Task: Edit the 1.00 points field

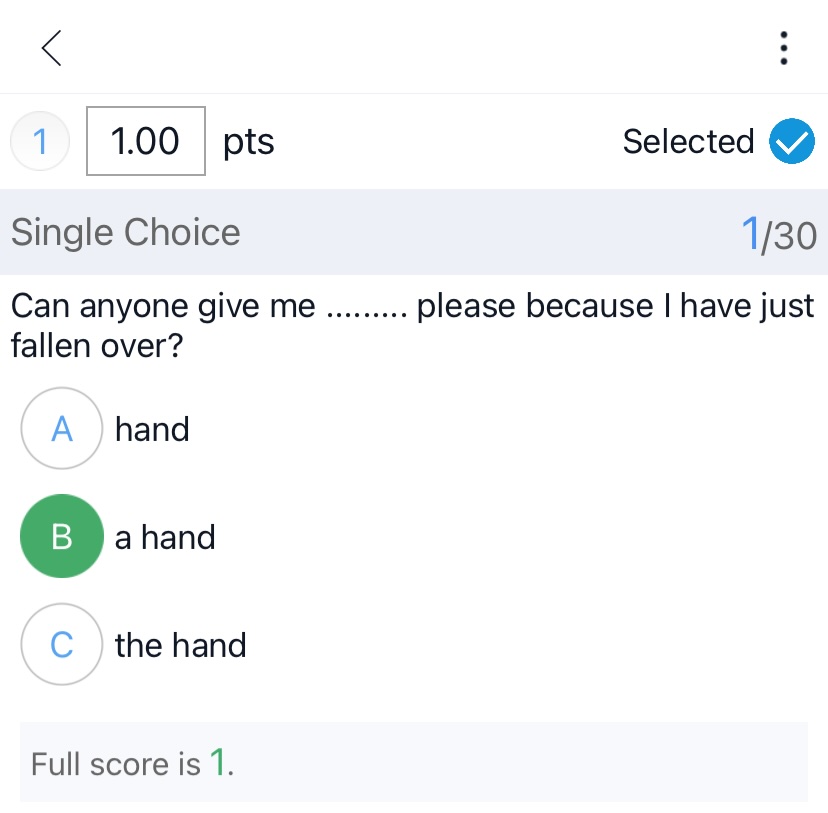Action: click(x=146, y=141)
